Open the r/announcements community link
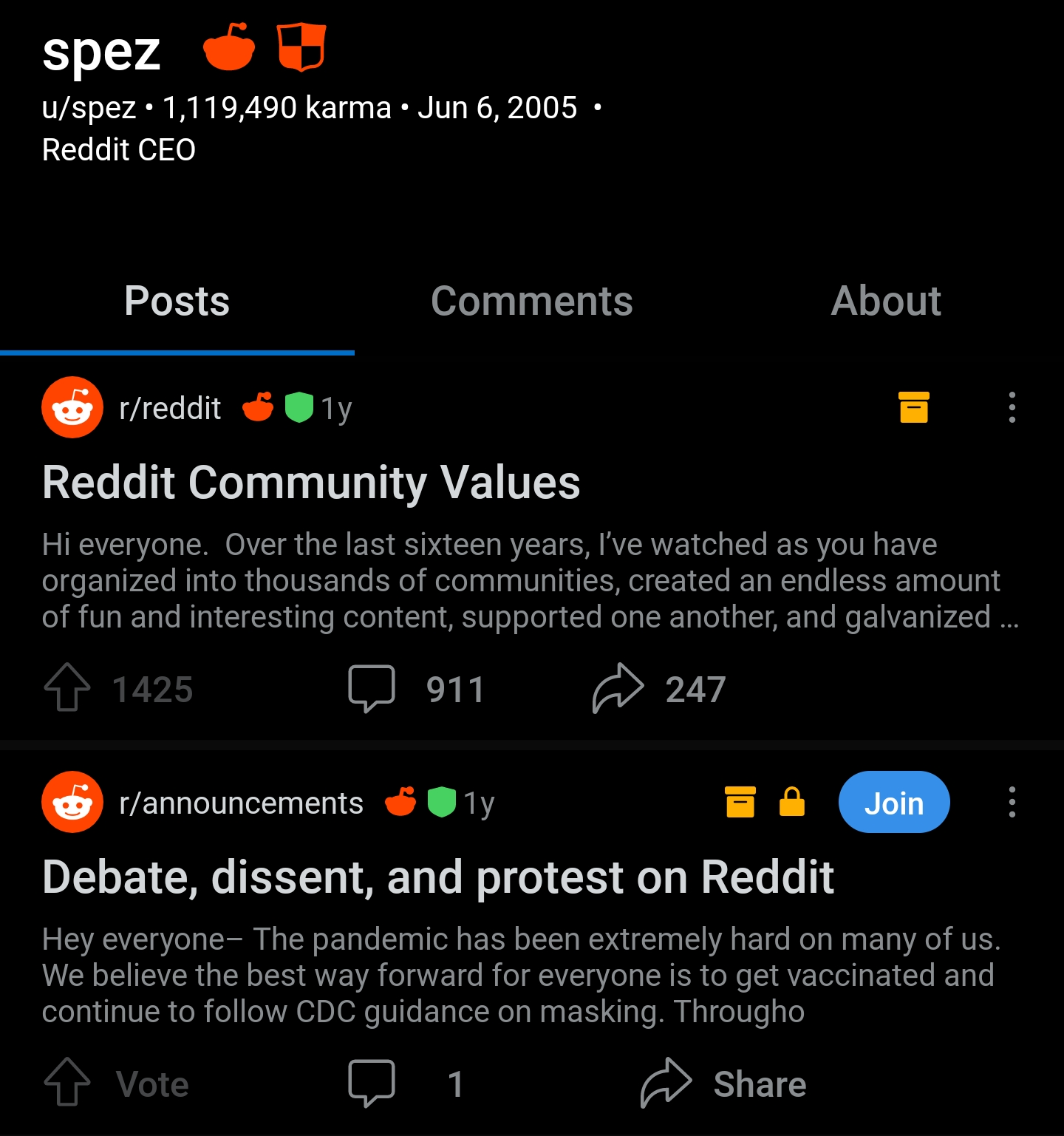 tap(240, 803)
